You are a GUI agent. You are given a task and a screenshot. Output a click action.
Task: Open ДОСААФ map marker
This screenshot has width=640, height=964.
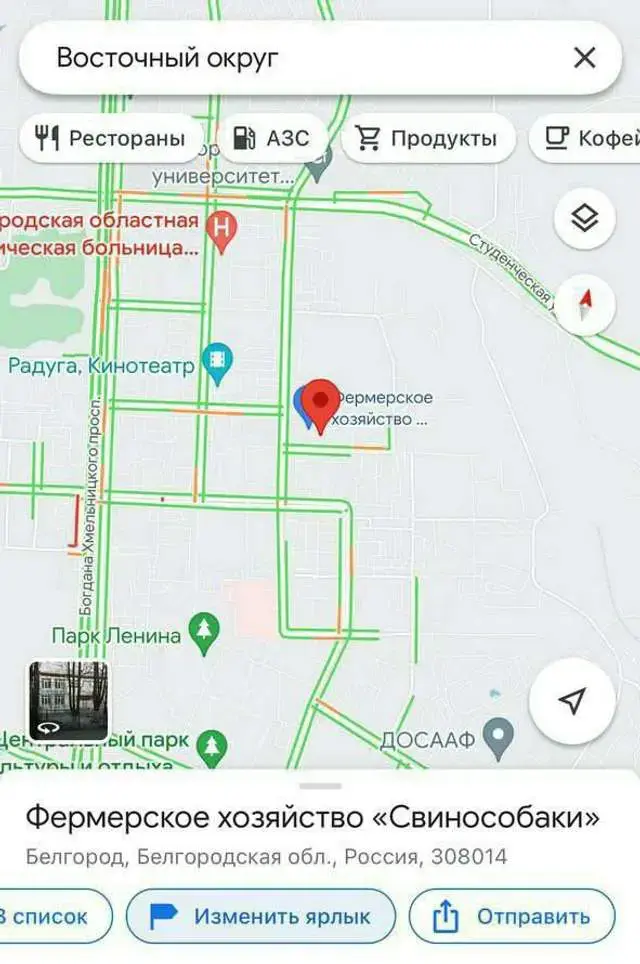(497, 738)
